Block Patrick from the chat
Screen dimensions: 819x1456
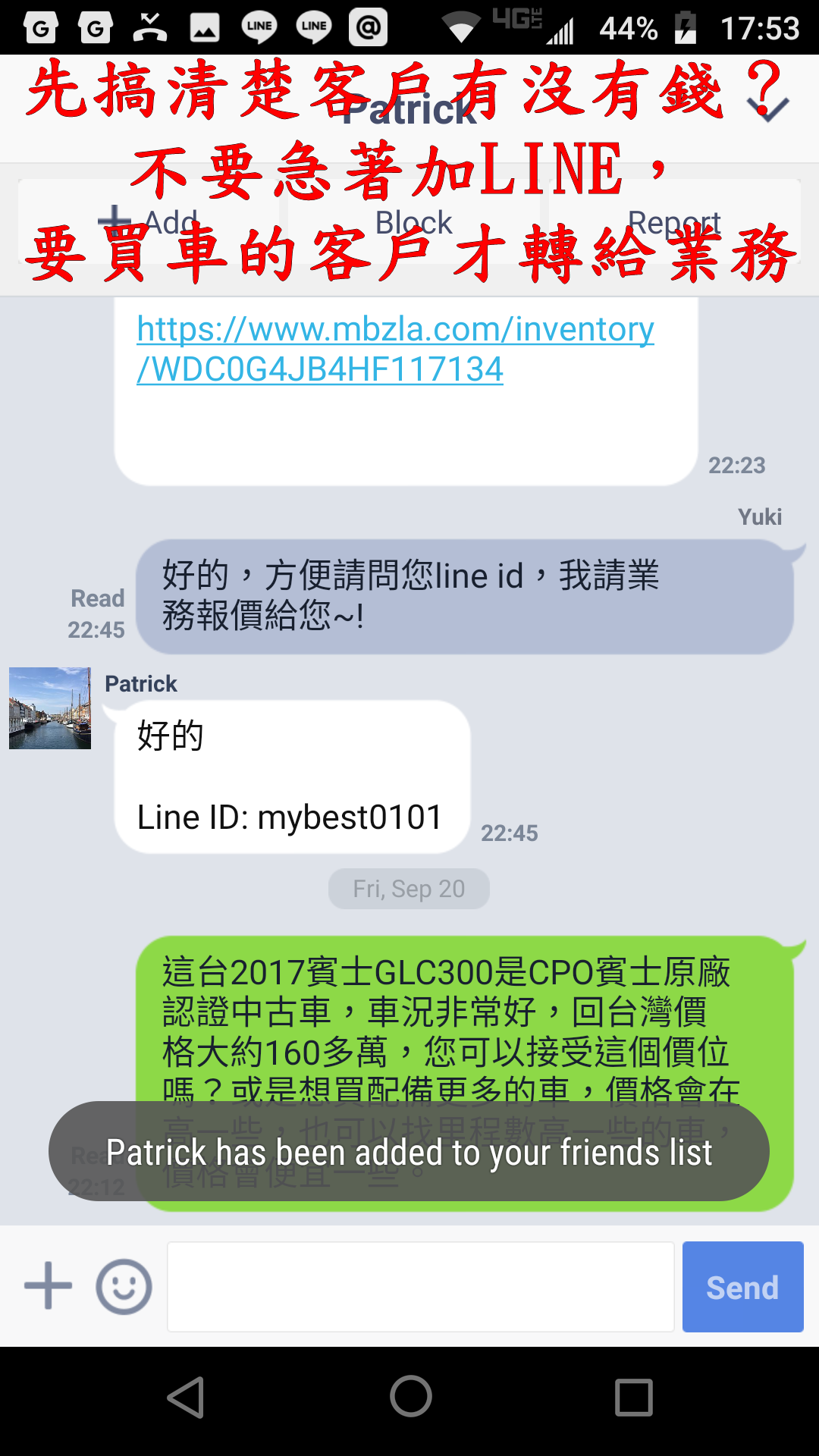(413, 222)
